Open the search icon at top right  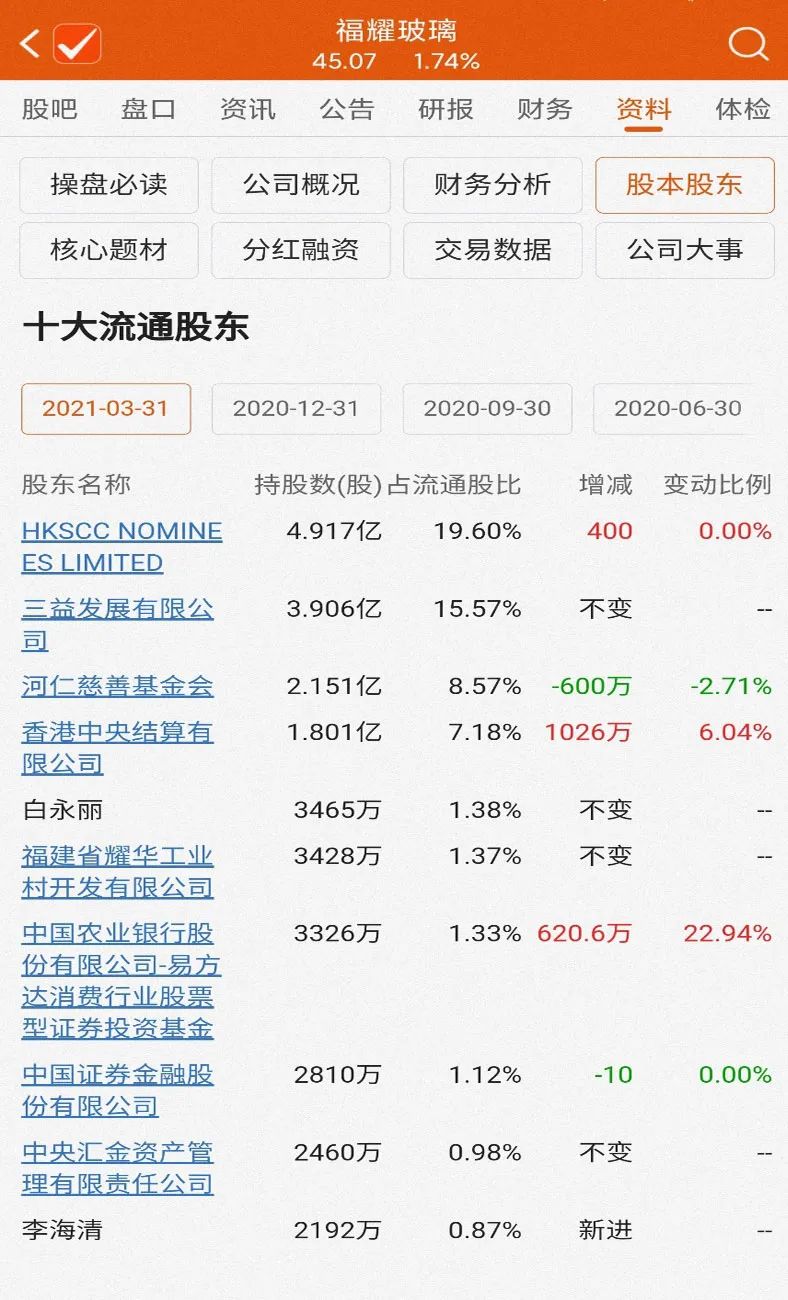point(746,44)
